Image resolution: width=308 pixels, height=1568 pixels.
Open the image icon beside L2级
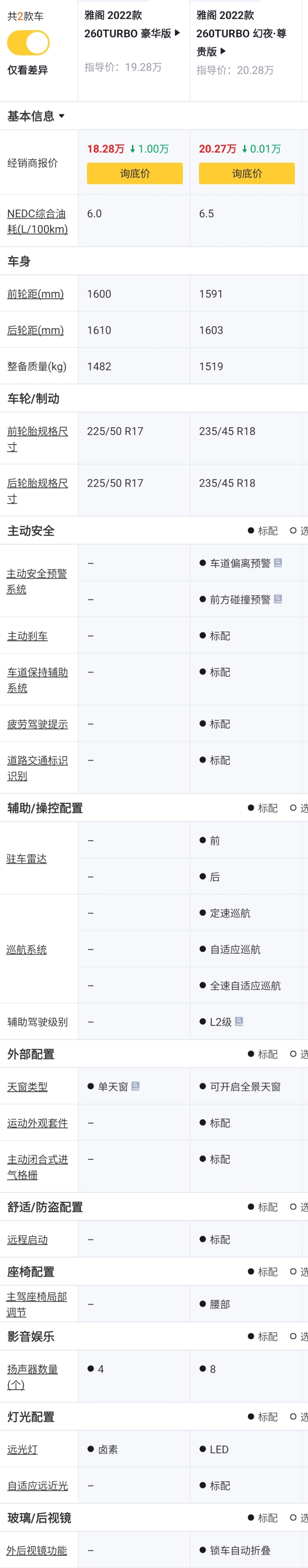click(x=239, y=1021)
